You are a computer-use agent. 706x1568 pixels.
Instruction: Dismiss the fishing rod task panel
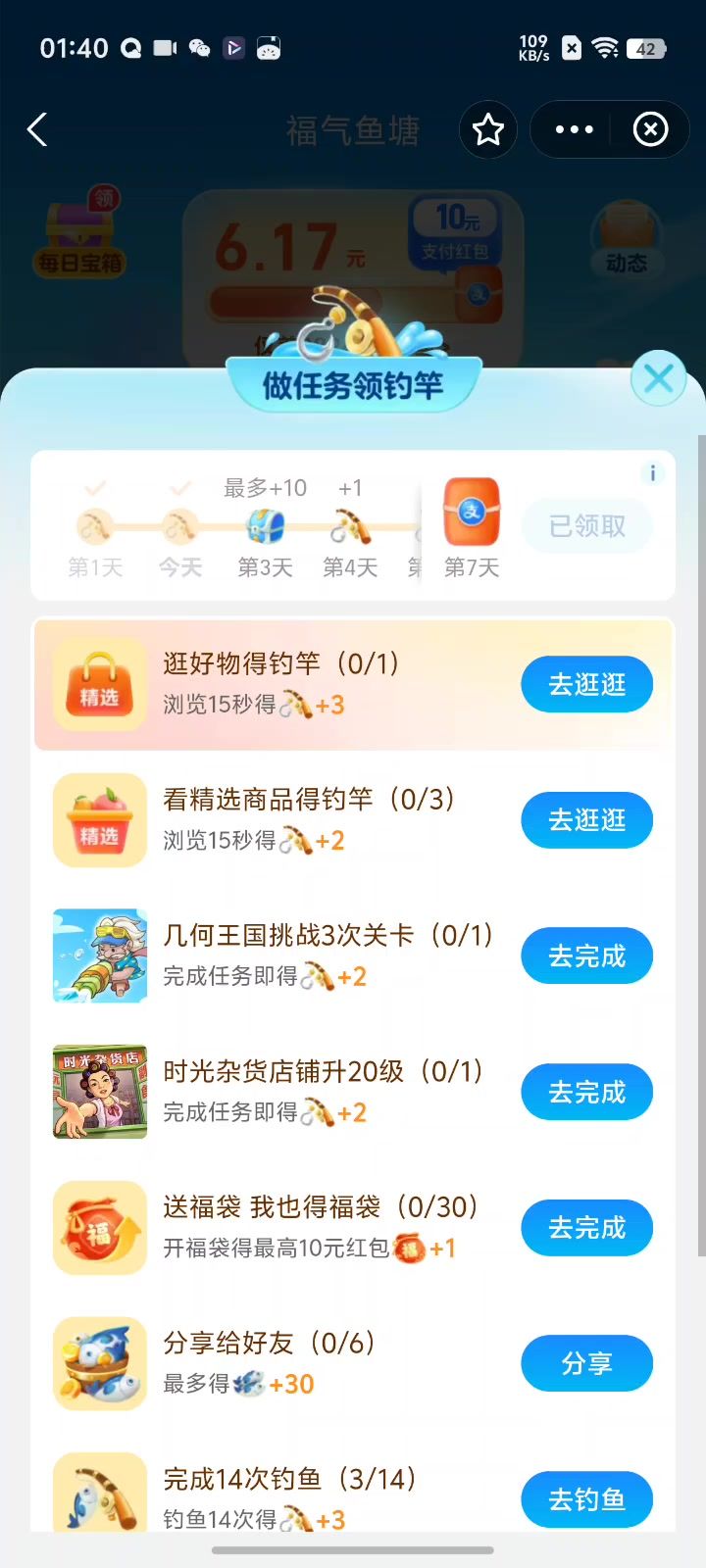pos(658,378)
